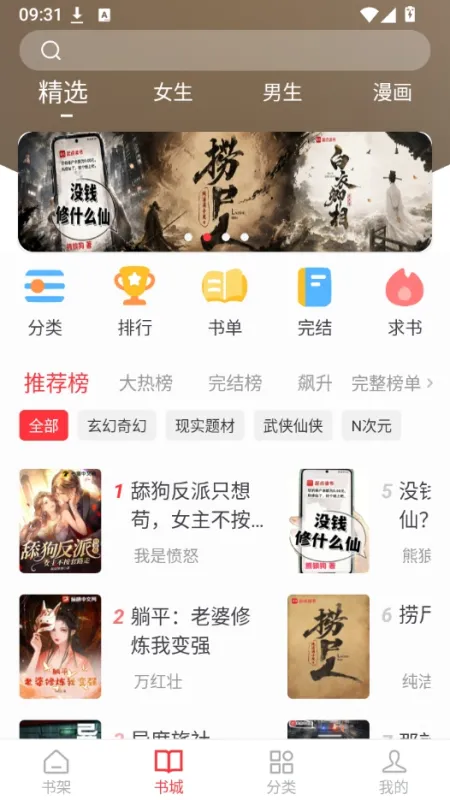Image resolution: width=450 pixels, height=800 pixels.
Task: Switch to the 大热榜 ranking
Action: [145, 383]
